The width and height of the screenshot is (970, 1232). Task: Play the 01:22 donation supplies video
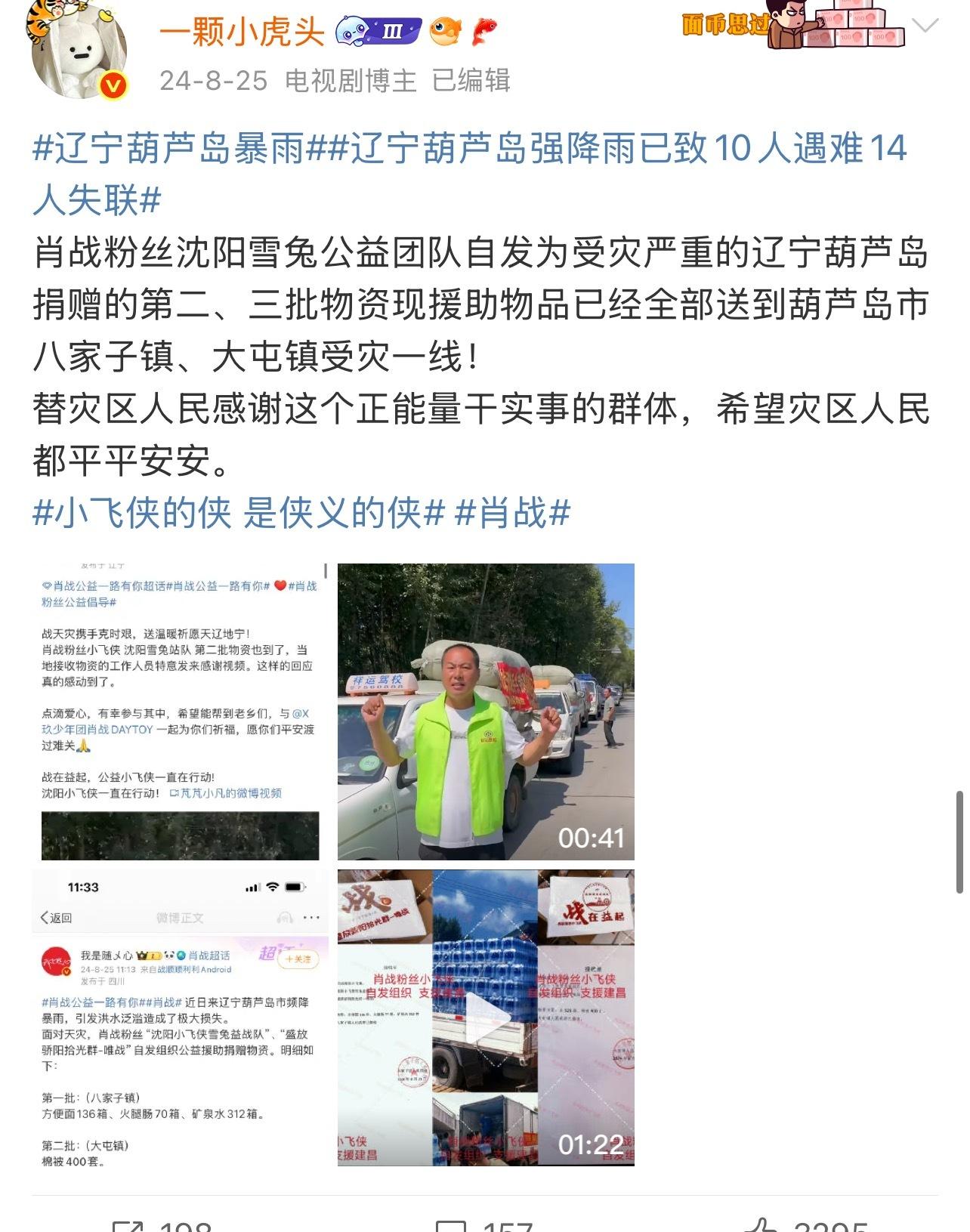486,1017
